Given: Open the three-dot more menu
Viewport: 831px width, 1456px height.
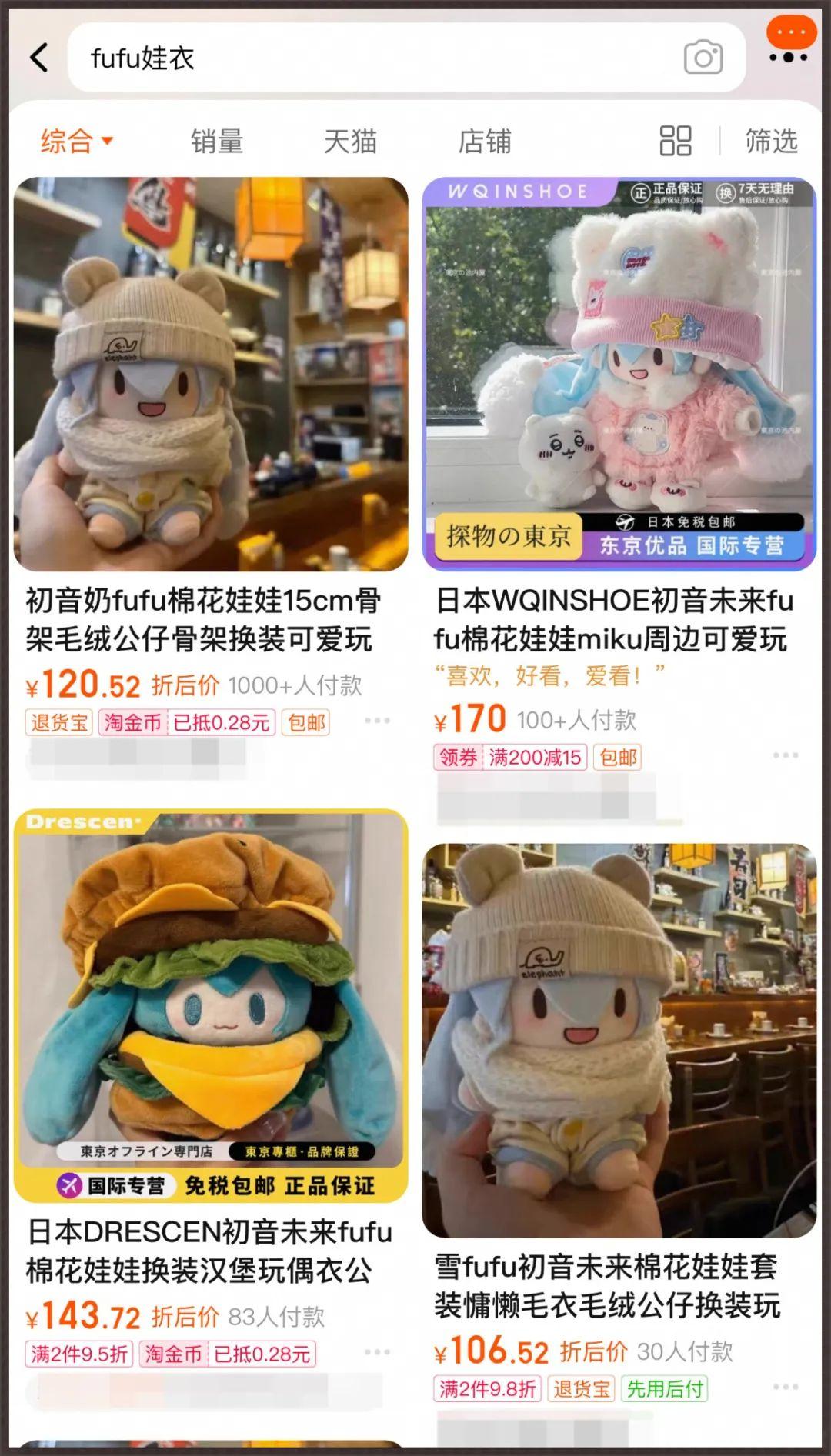Looking at the screenshot, I should tap(789, 57).
